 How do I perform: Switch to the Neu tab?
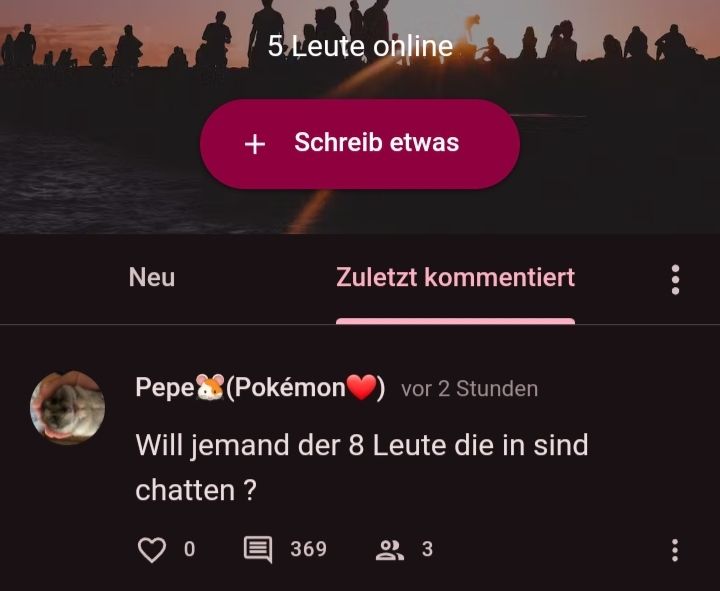pos(152,277)
